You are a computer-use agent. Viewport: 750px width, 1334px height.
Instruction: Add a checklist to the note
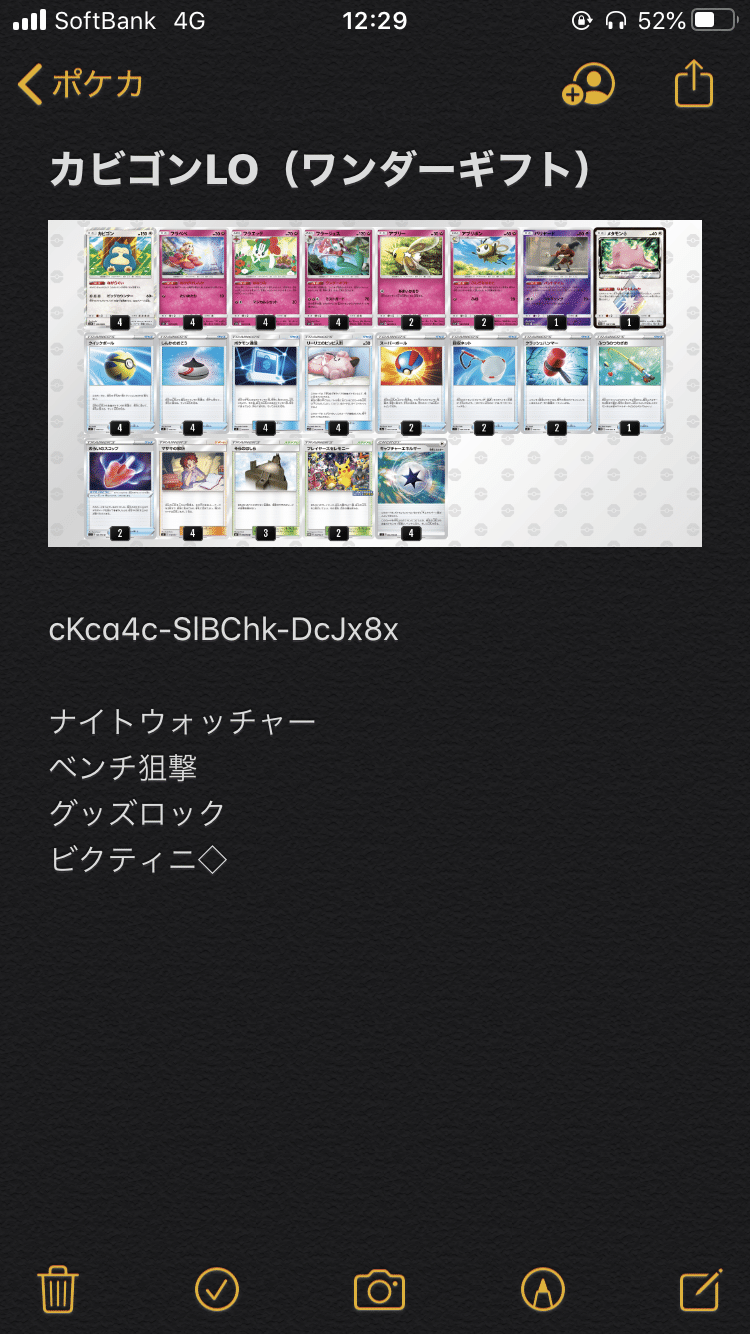pyautogui.click(x=217, y=1289)
